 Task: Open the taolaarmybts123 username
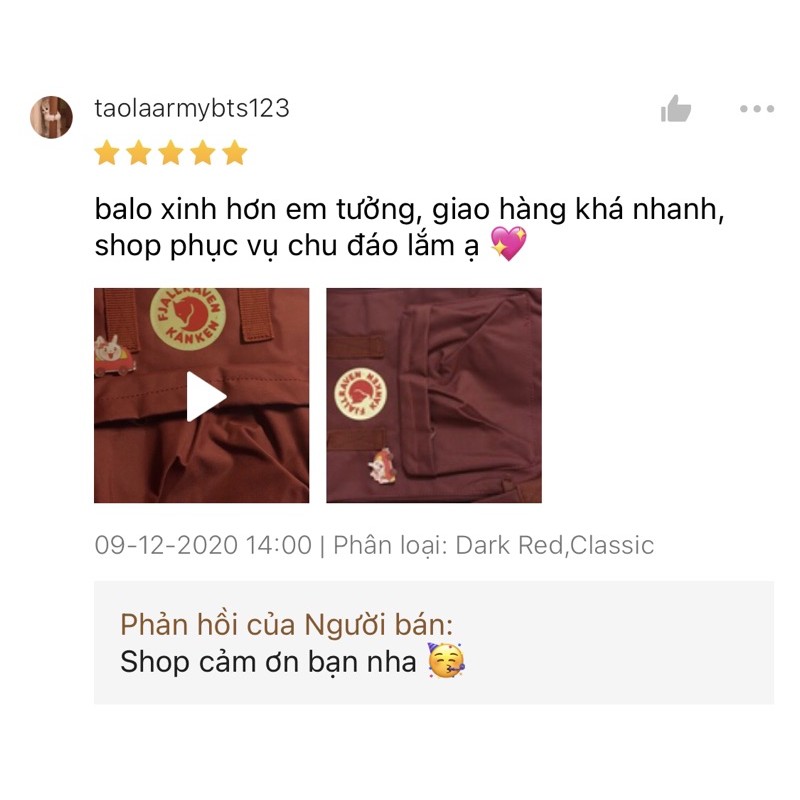(x=192, y=109)
